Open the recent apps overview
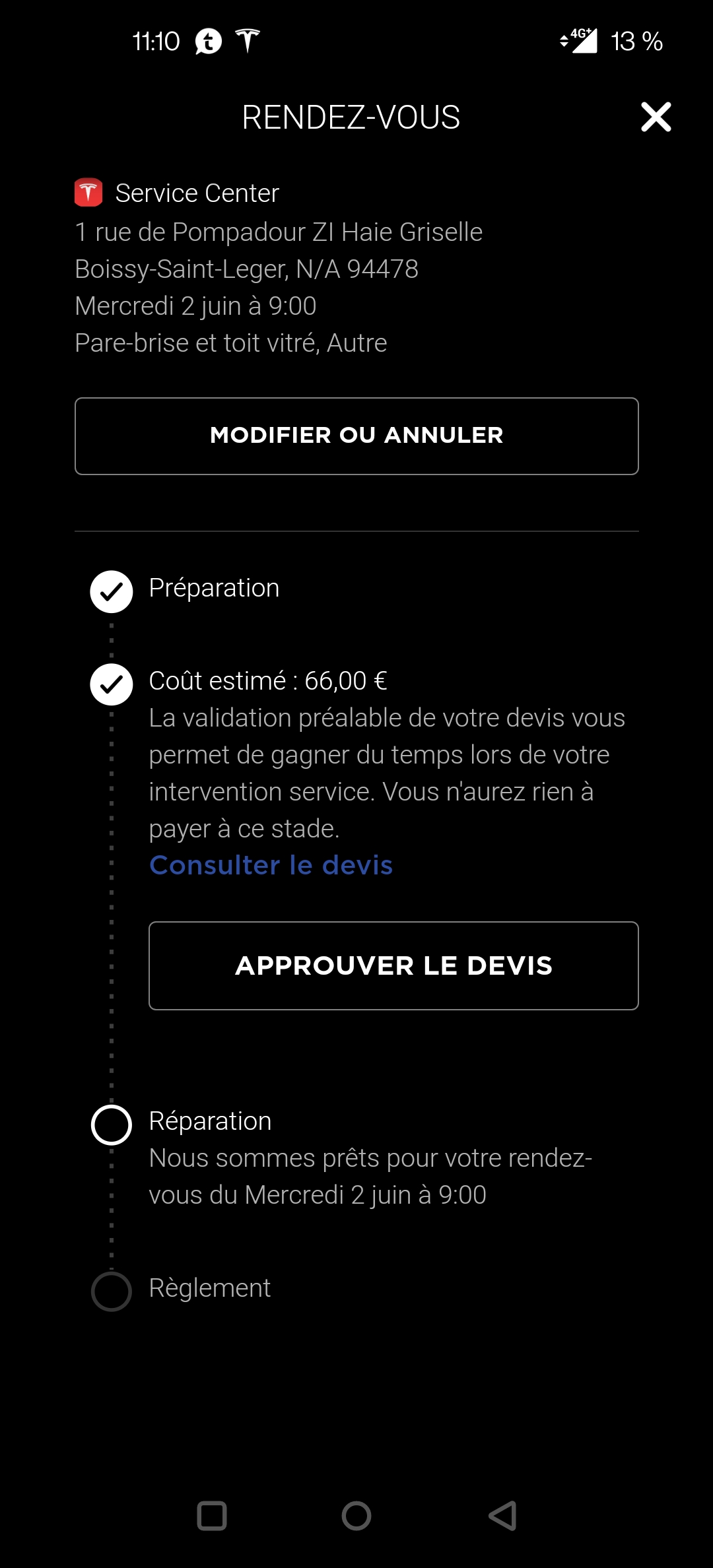The image size is (713, 1568). 212,1516
